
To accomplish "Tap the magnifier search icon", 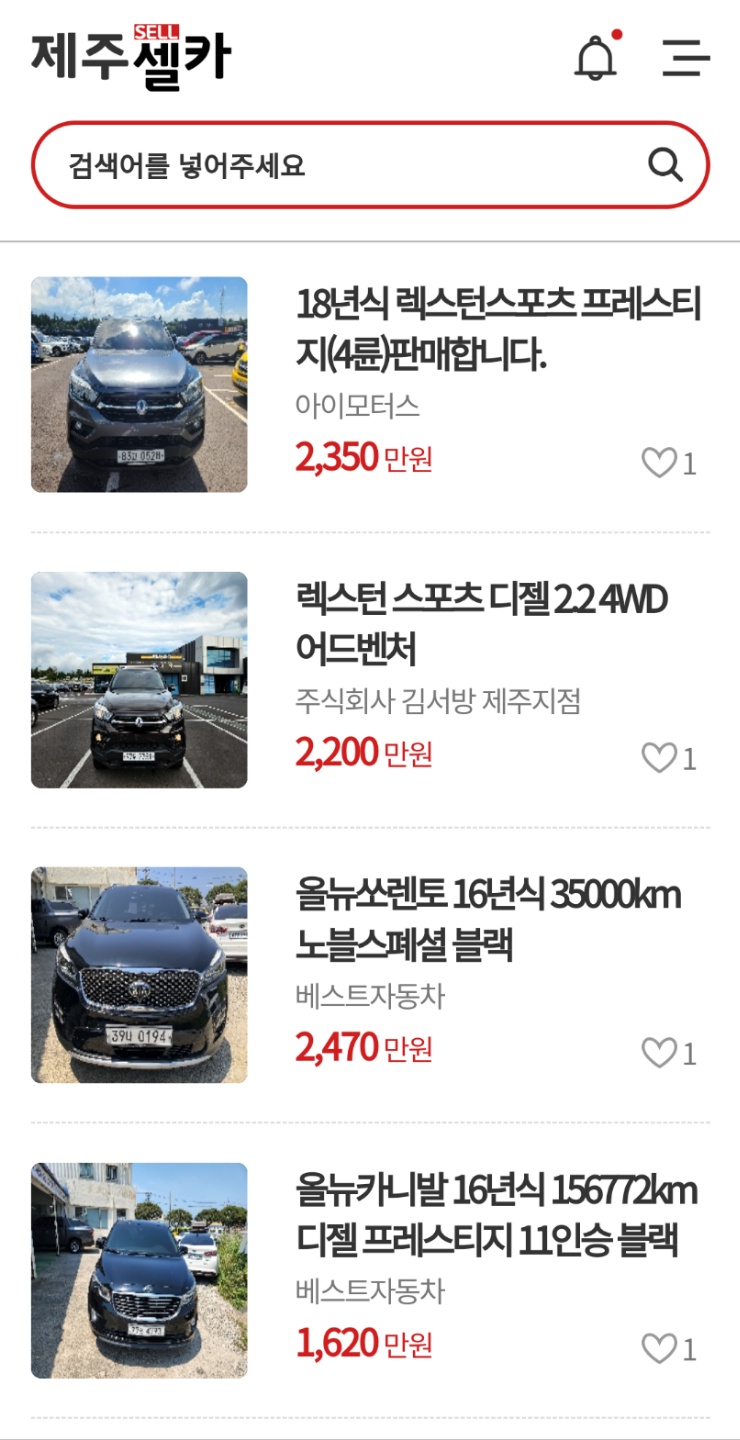I will click(x=665, y=164).
